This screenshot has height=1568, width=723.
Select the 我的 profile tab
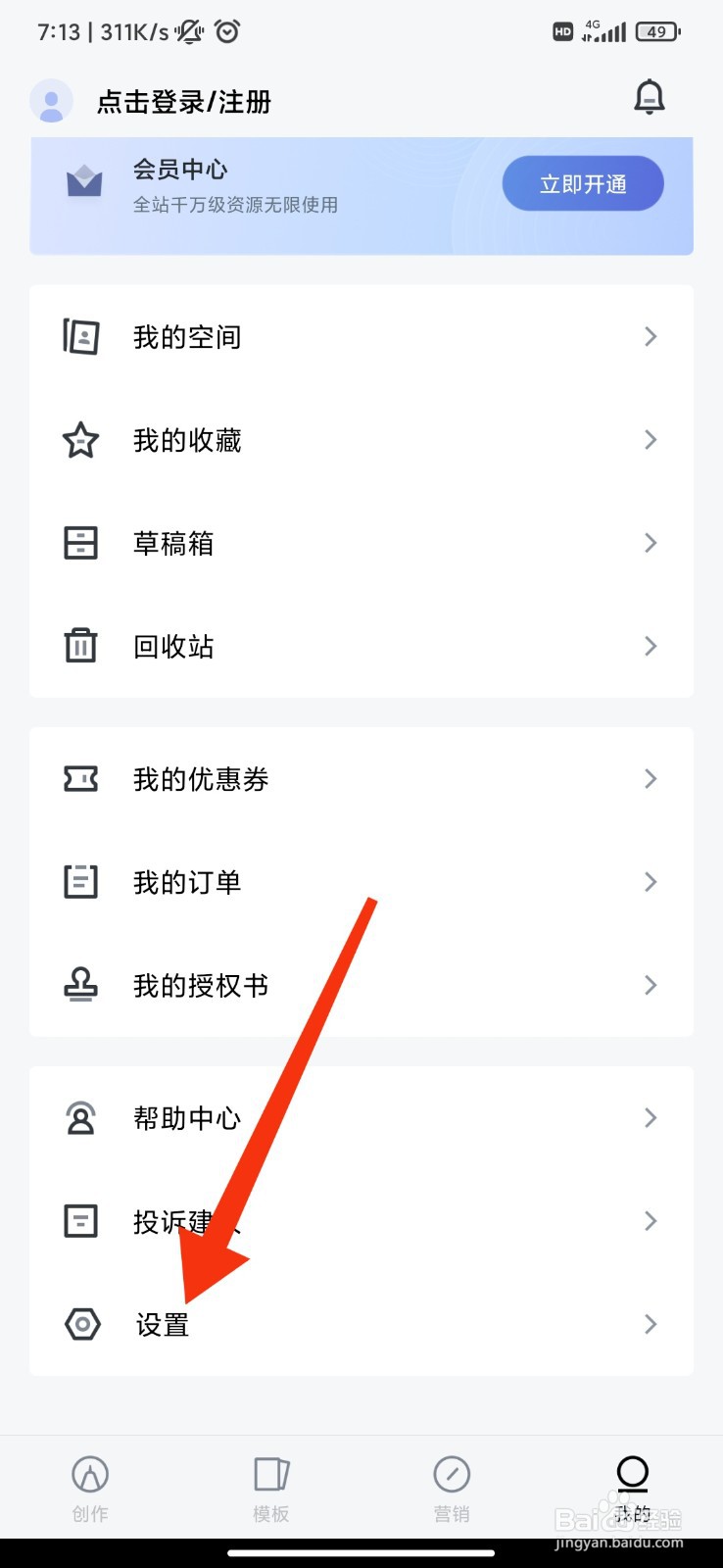point(632,1487)
